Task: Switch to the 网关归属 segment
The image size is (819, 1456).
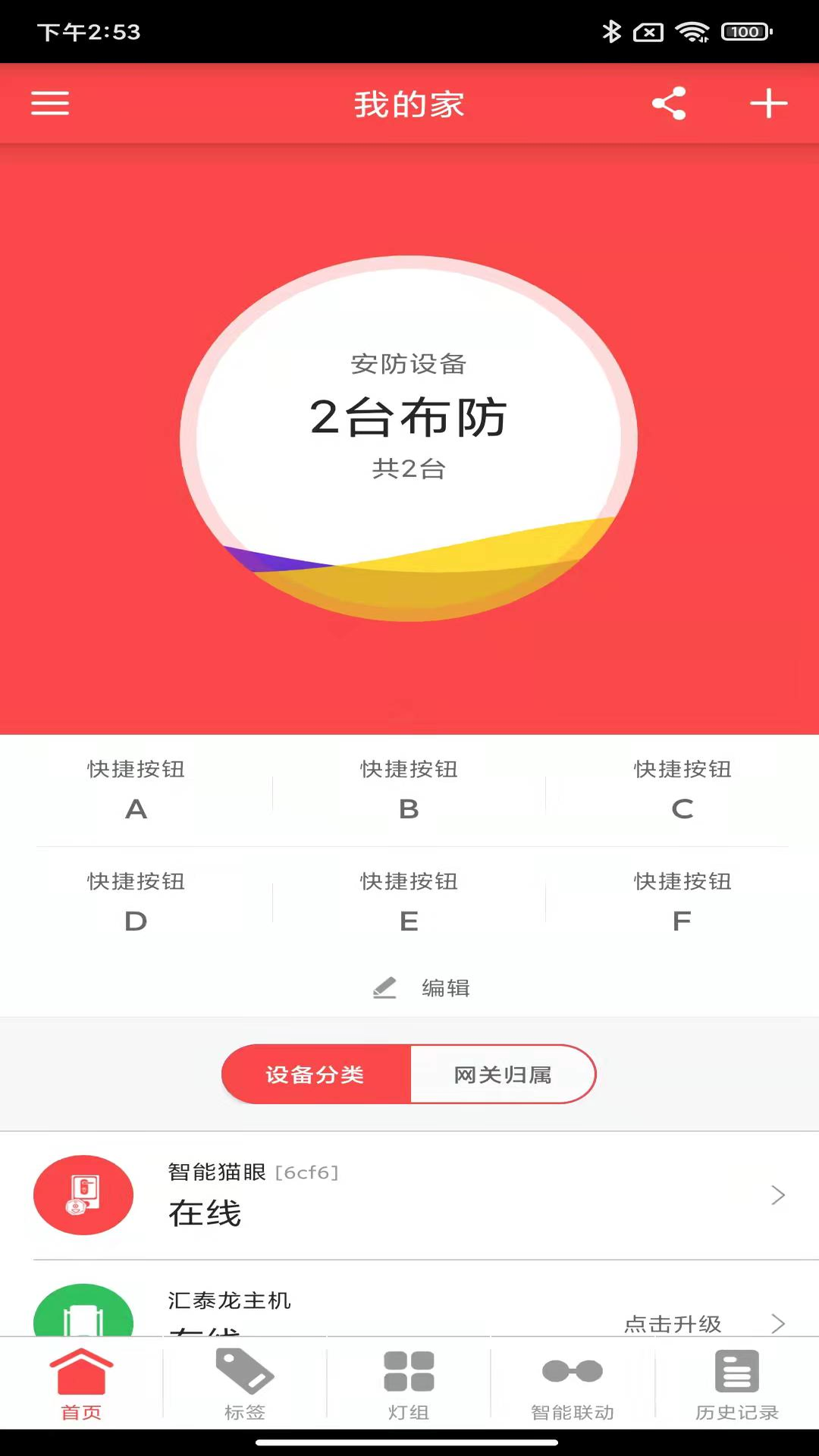Action: click(x=503, y=1075)
